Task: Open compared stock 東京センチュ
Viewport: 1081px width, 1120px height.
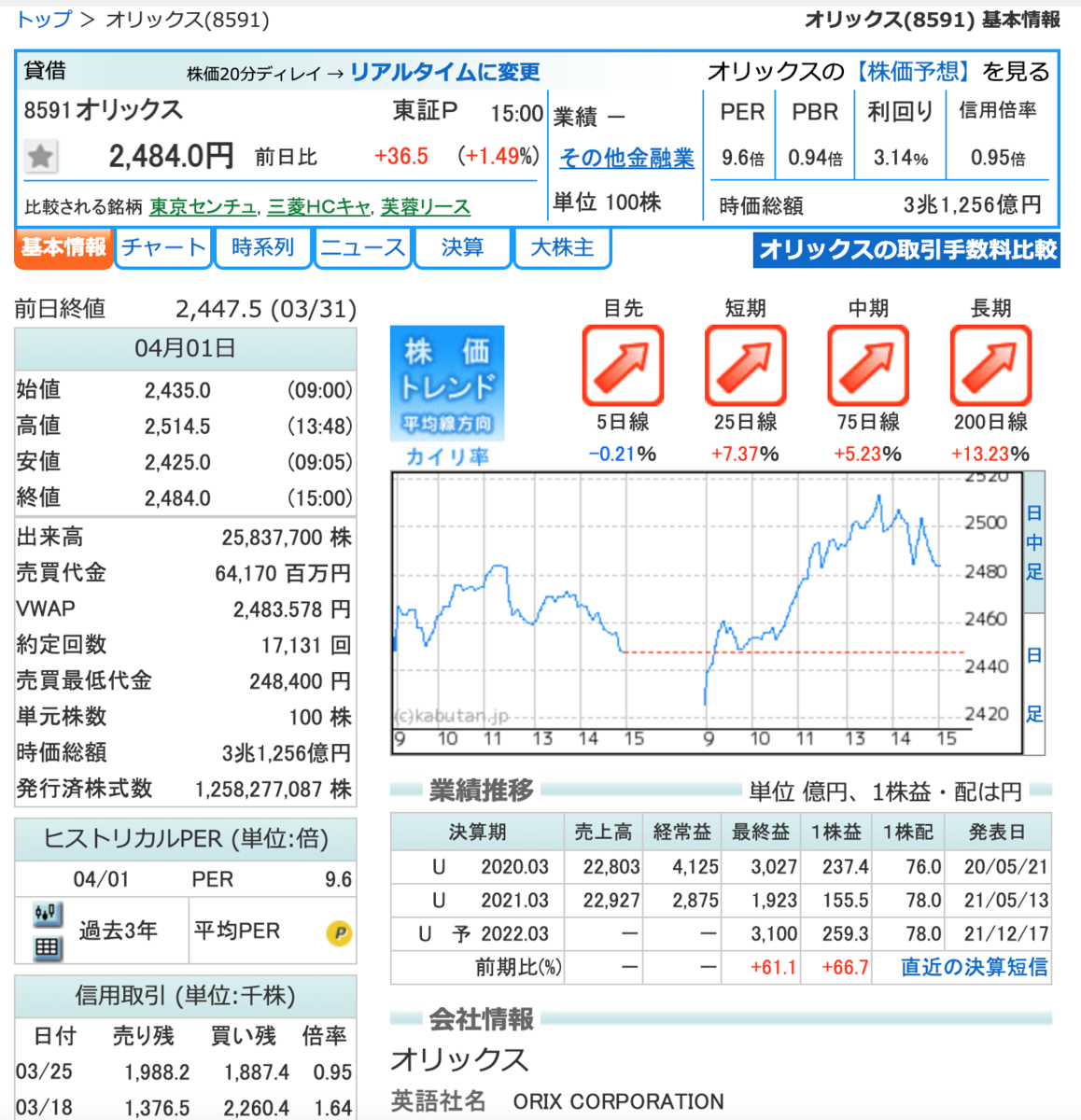Action: coord(203,206)
